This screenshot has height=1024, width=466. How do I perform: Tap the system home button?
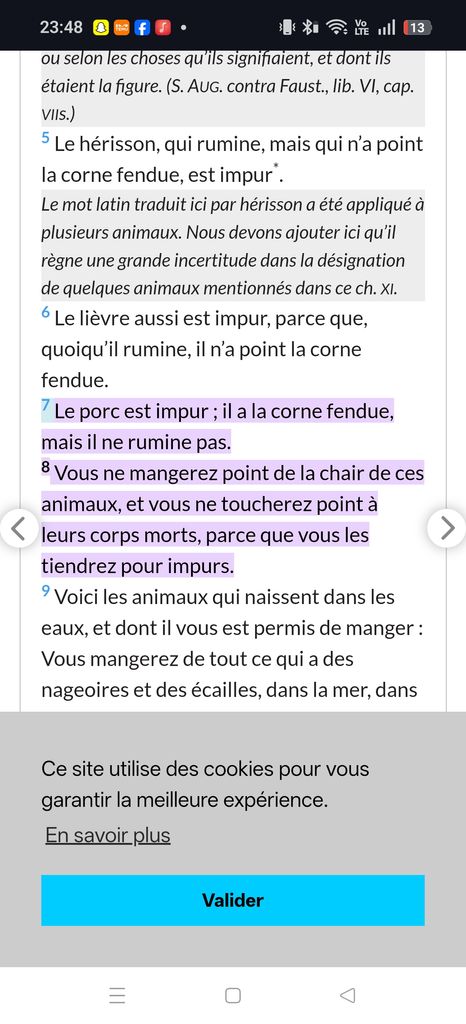point(233,995)
